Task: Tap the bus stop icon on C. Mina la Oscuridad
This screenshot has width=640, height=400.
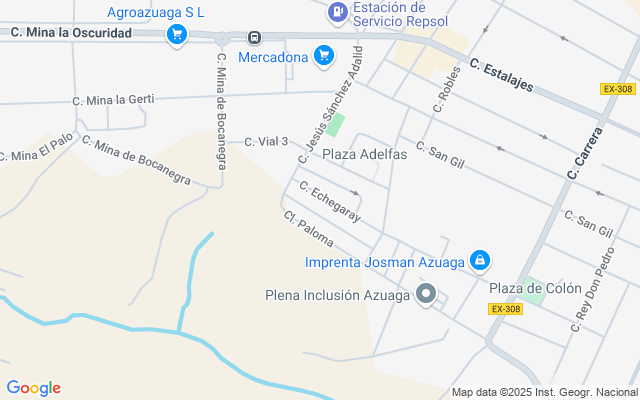Action: point(254,38)
